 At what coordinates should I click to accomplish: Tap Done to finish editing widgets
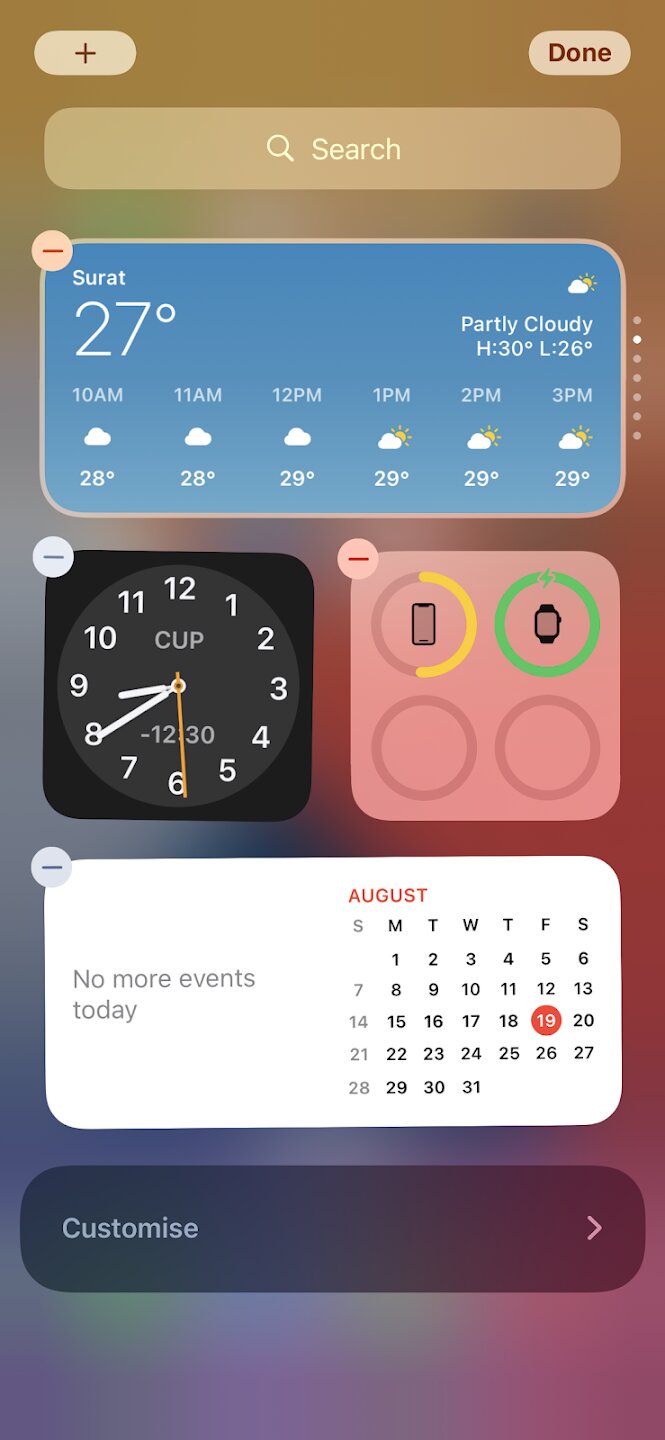pos(579,53)
